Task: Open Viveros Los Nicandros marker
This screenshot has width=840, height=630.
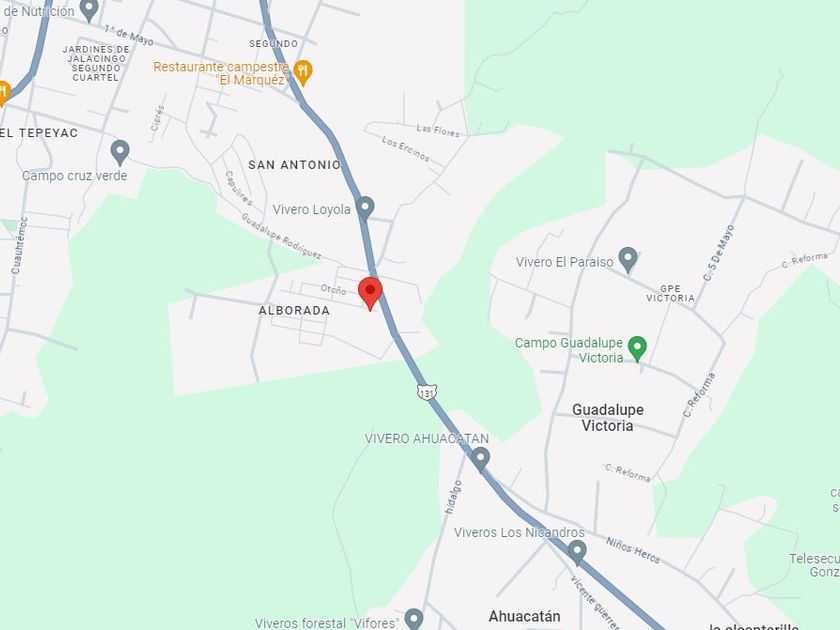Action: [x=576, y=553]
